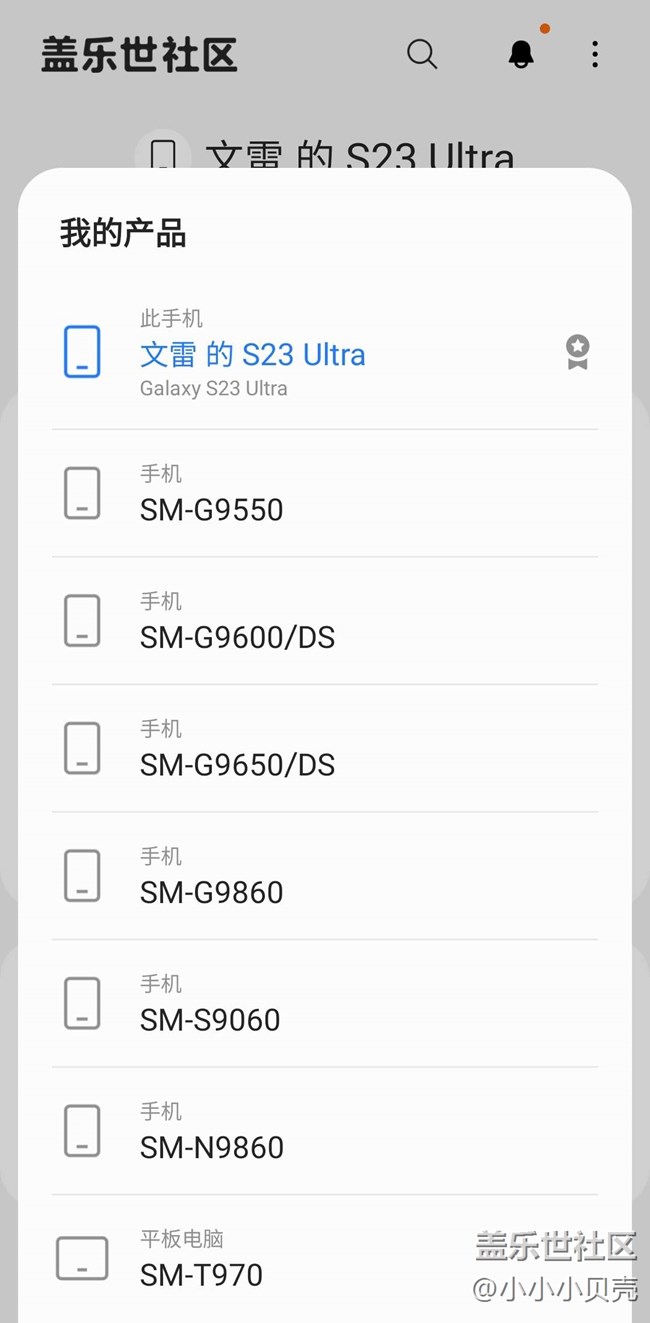Image resolution: width=650 pixels, height=1323 pixels.
Task: Choose the SM-S9060 phone
Action: pyautogui.click(x=210, y=1019)
